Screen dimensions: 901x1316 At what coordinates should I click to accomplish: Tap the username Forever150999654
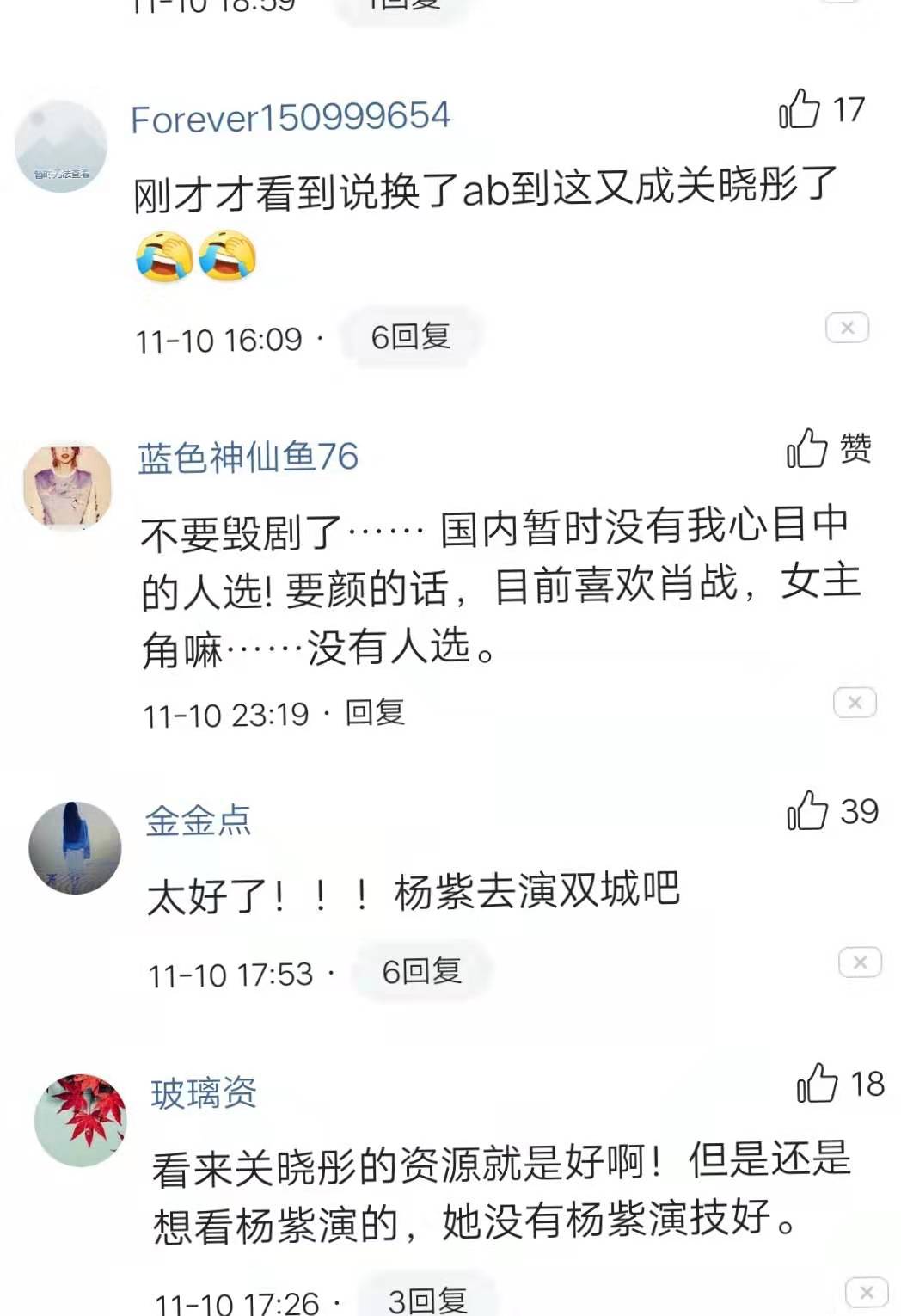(x=291, y=118)
